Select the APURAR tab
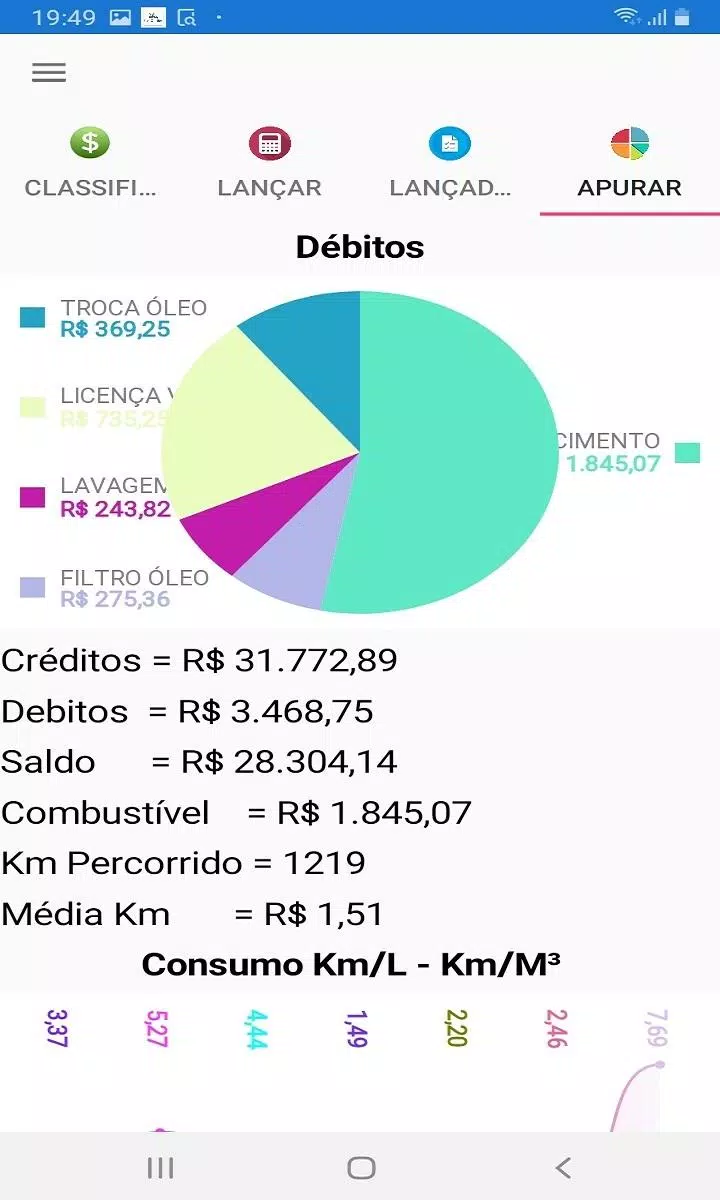The image size is (720, 1200). (x=630, y=165)
